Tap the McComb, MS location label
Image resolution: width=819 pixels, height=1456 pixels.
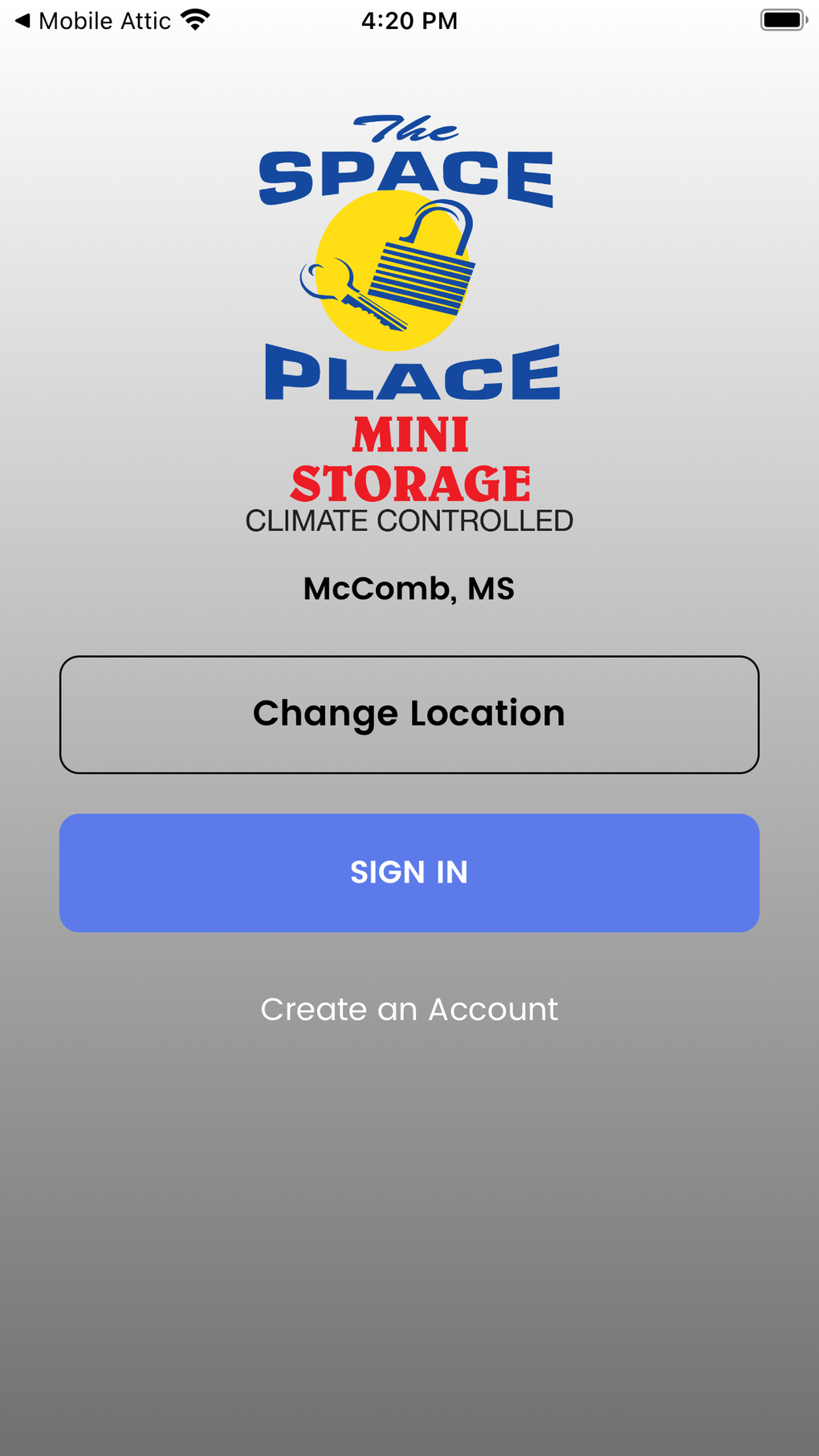click(x=409, y=588)
